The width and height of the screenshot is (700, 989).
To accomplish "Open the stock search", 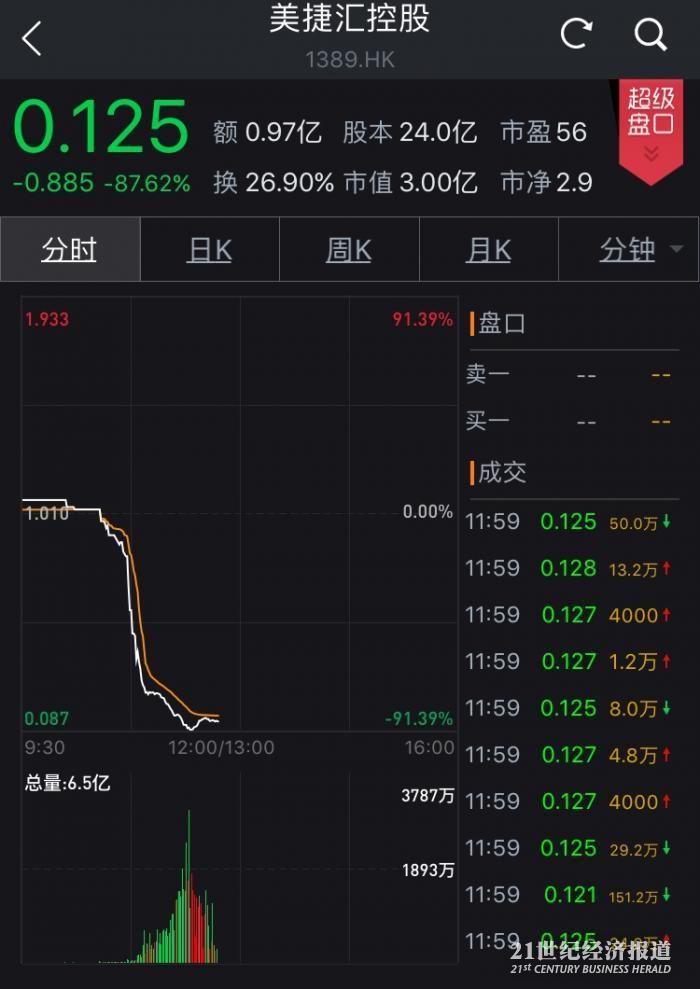I will [x=650, y=35].
